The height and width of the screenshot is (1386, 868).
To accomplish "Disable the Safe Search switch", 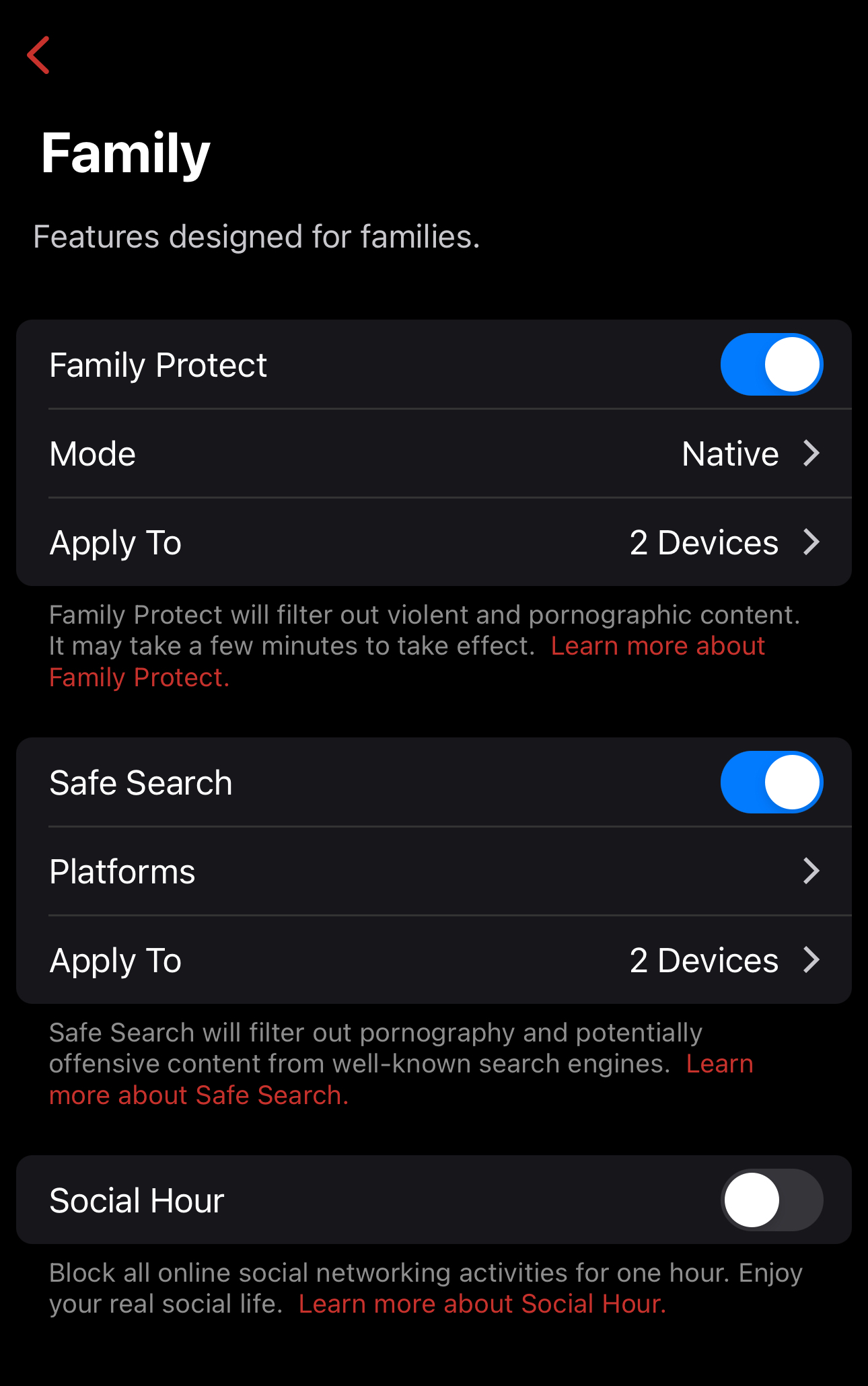I will coord(771,782).
